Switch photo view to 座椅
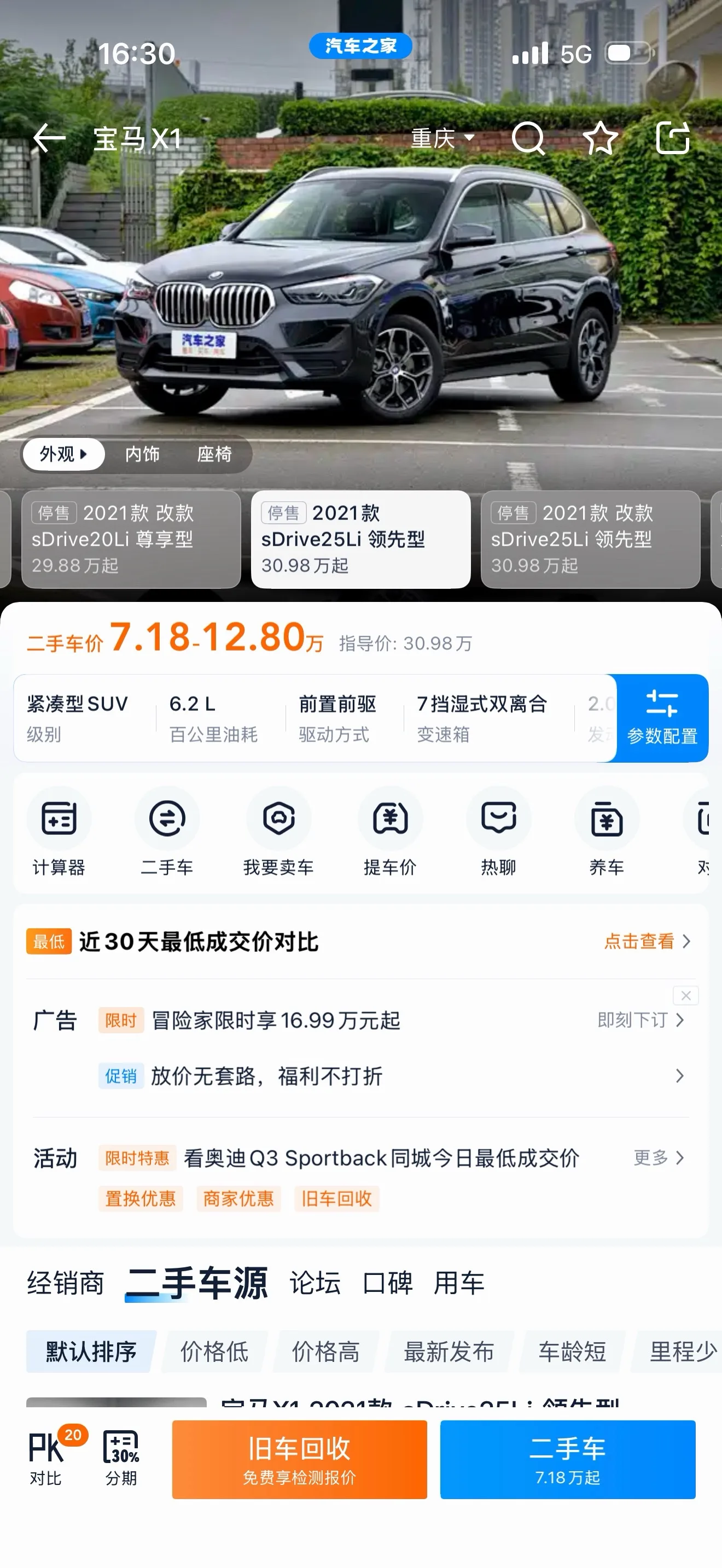 (x=214, y=454)
